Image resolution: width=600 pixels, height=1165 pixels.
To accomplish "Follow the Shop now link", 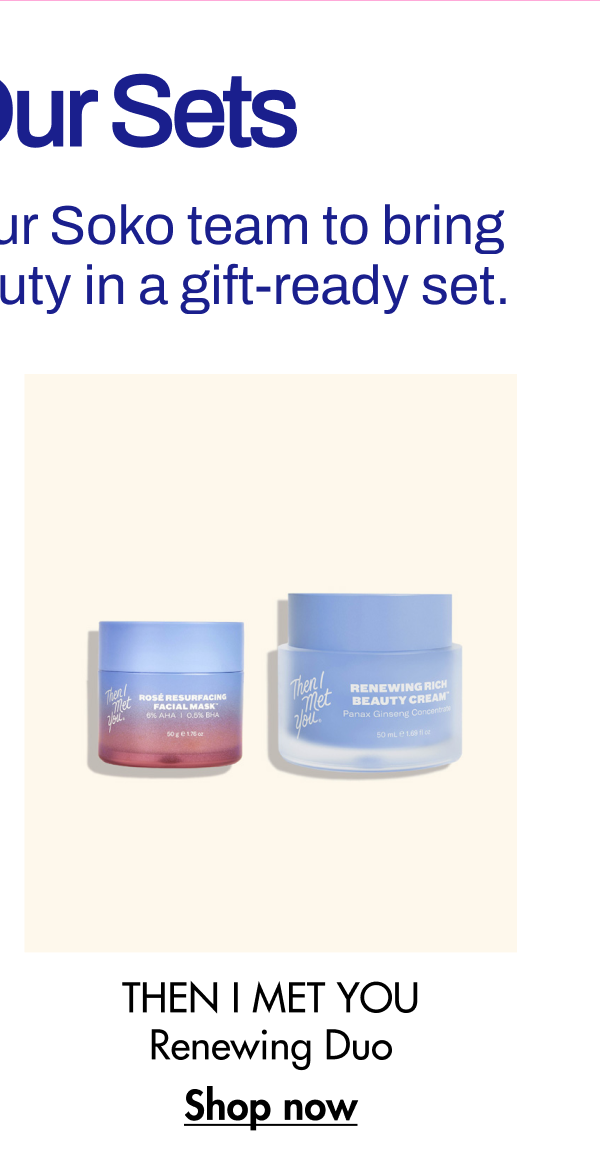I will pyautogui.click(x=270, y=1107).
